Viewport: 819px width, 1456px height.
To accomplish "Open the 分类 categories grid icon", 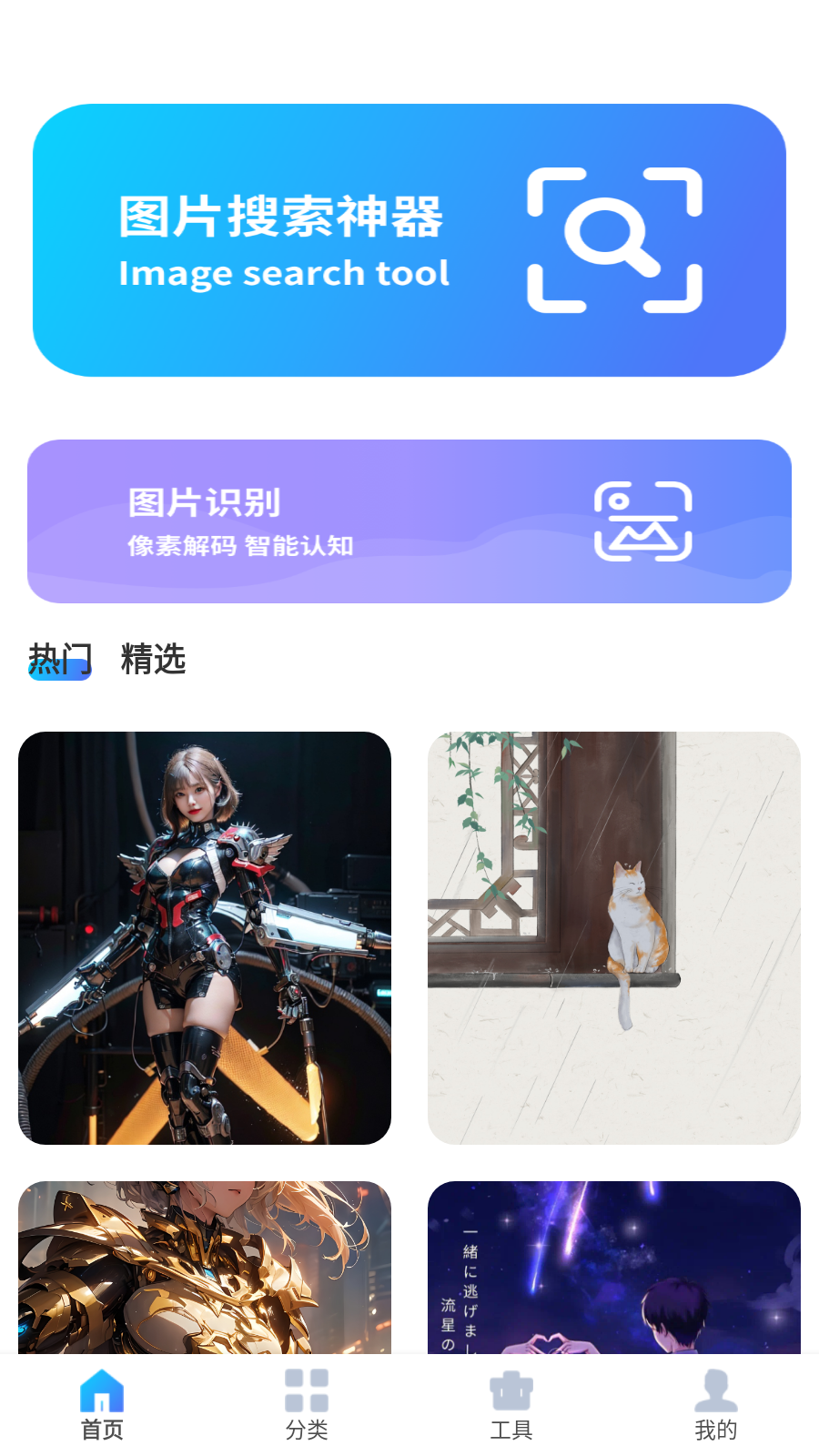I will (307, 1388).
